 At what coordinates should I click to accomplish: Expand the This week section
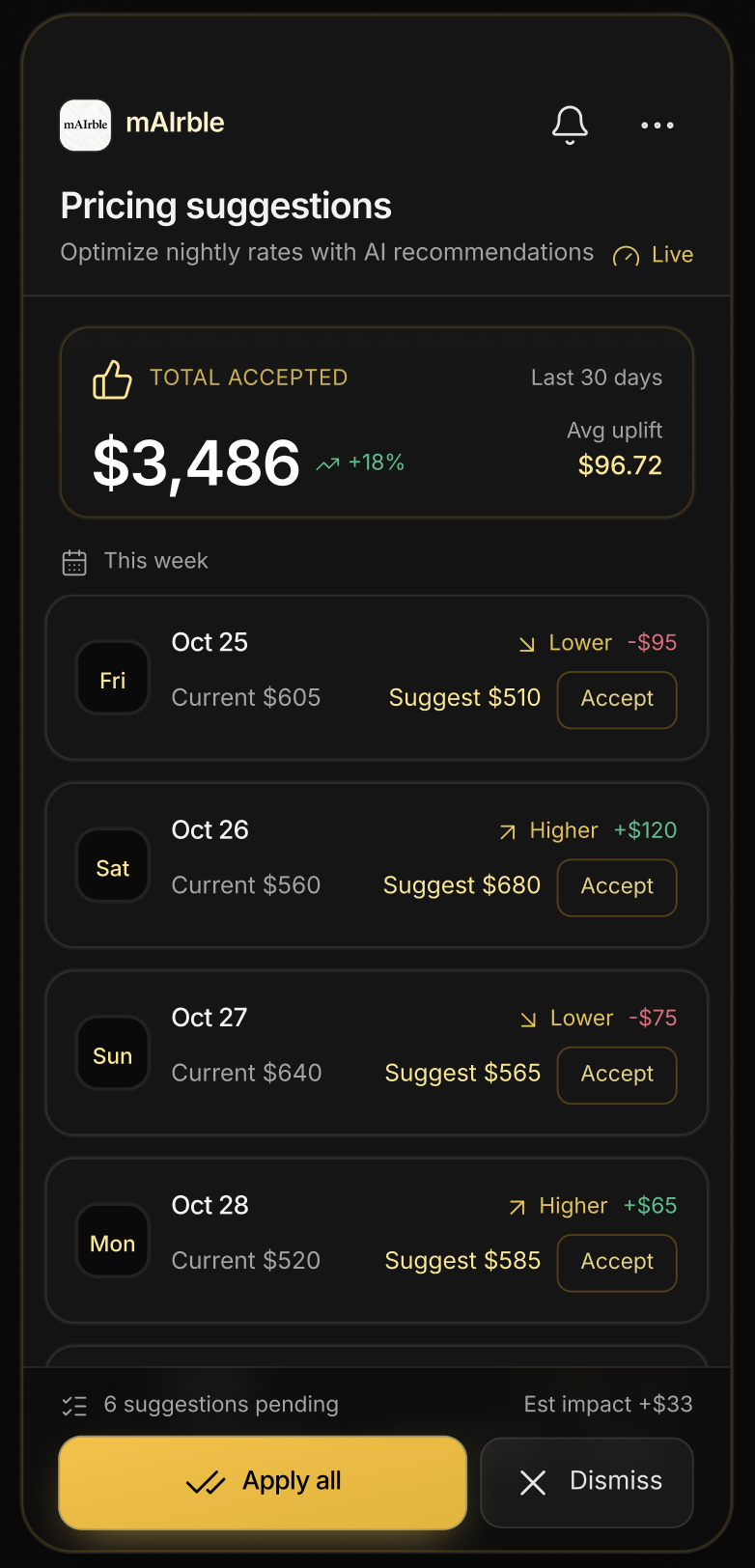(x=156, y=560)
